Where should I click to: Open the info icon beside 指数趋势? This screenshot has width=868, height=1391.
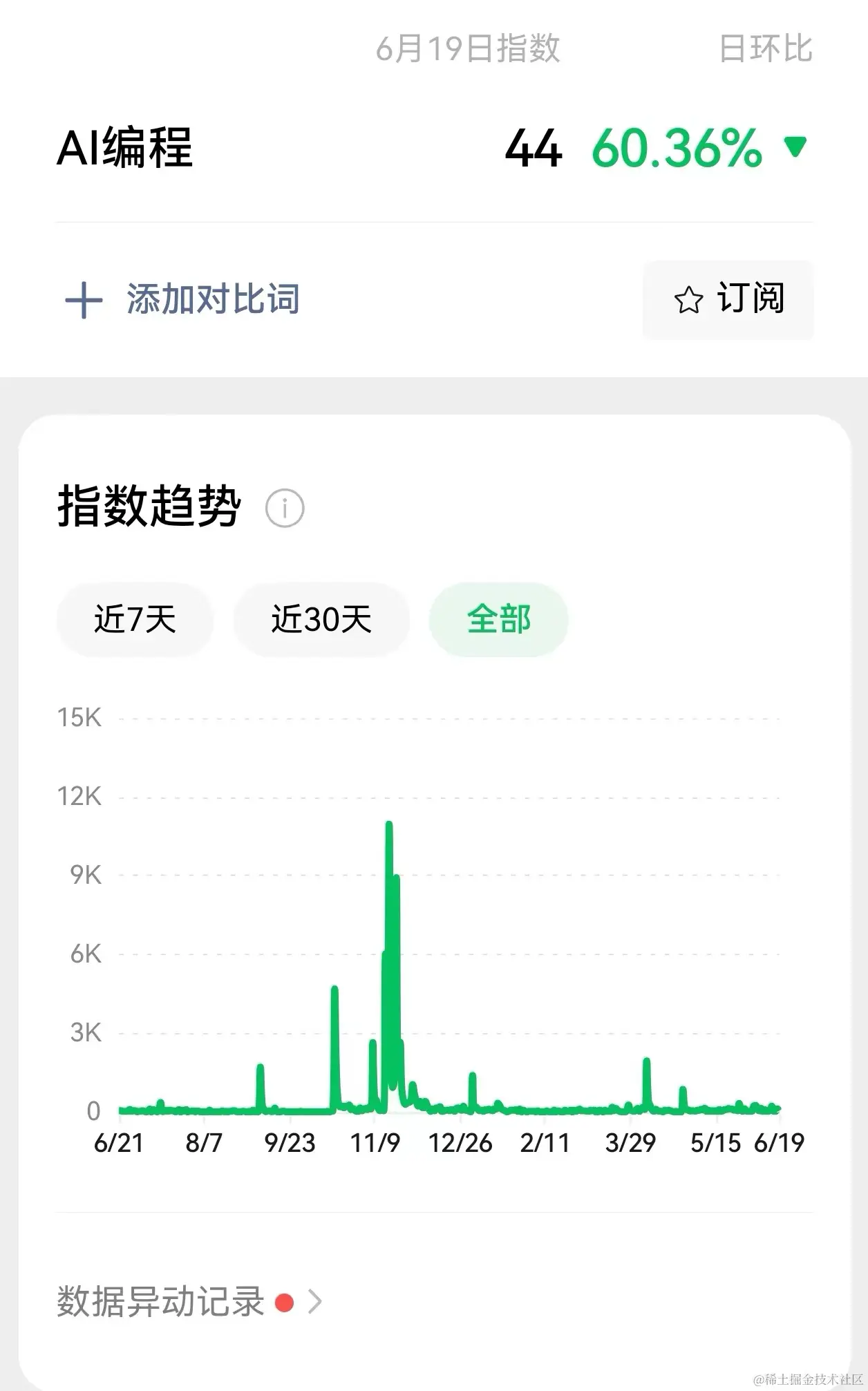coord(285,509)
